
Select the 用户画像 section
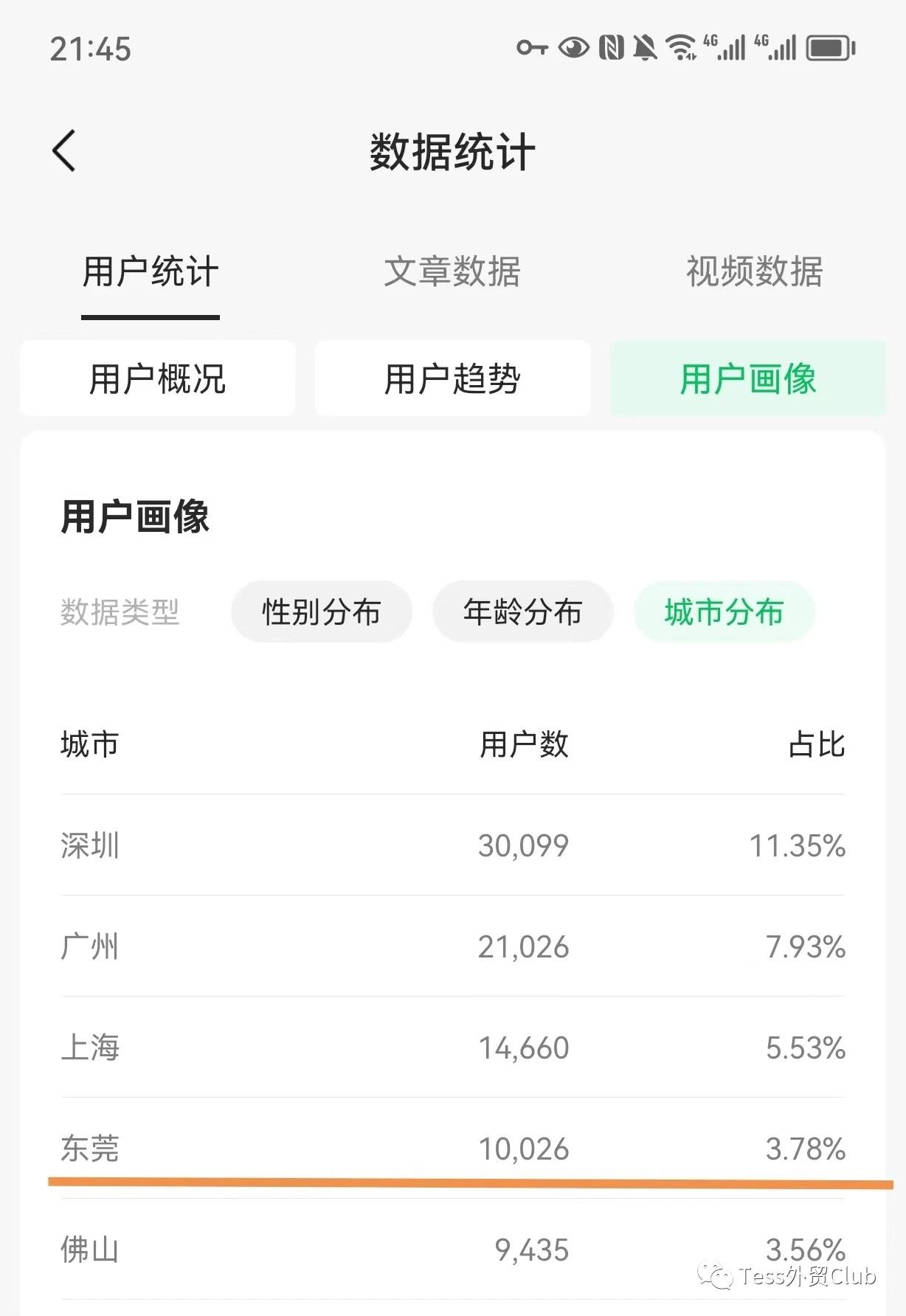click(x=747, y=378)
